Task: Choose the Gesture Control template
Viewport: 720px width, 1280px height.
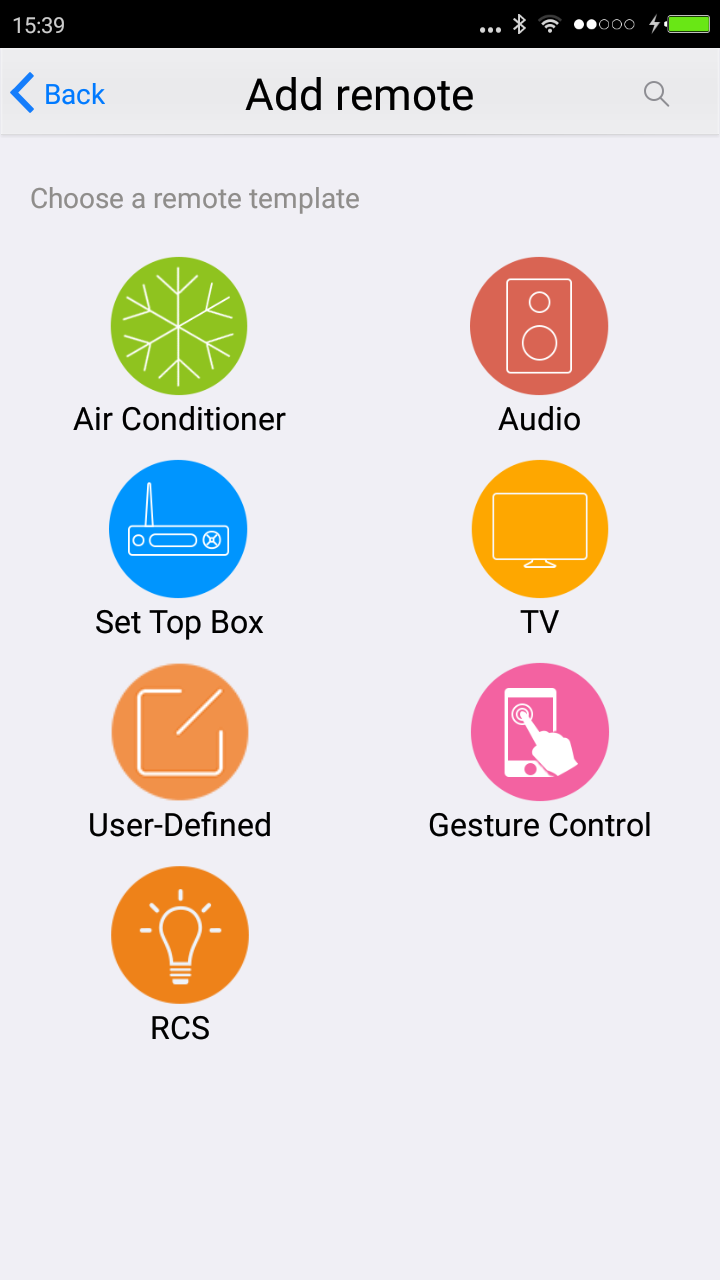Action: click(x=539, y=732)
